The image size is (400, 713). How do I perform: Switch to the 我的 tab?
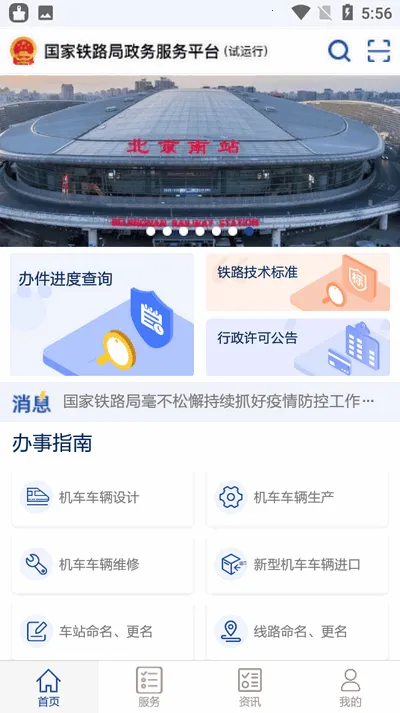(x=350, y=687)
